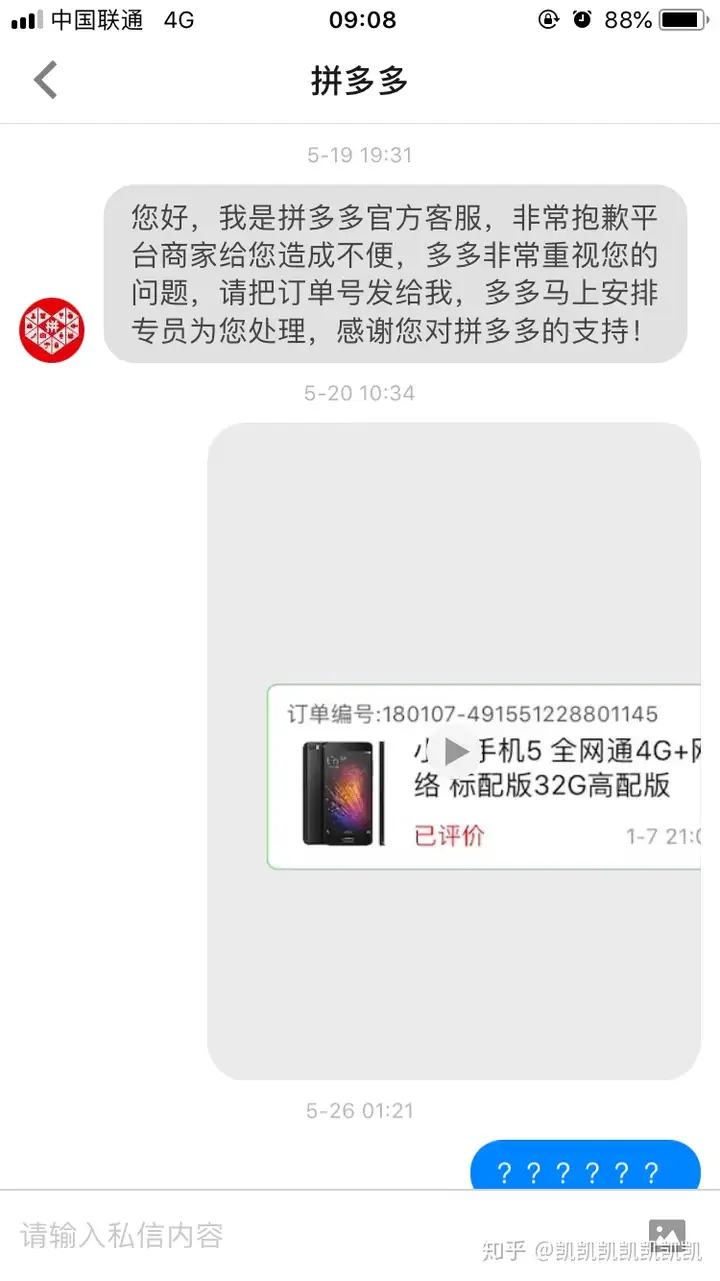
Task: Open the 拼多多 sender avatar
Action: (52, 331)
